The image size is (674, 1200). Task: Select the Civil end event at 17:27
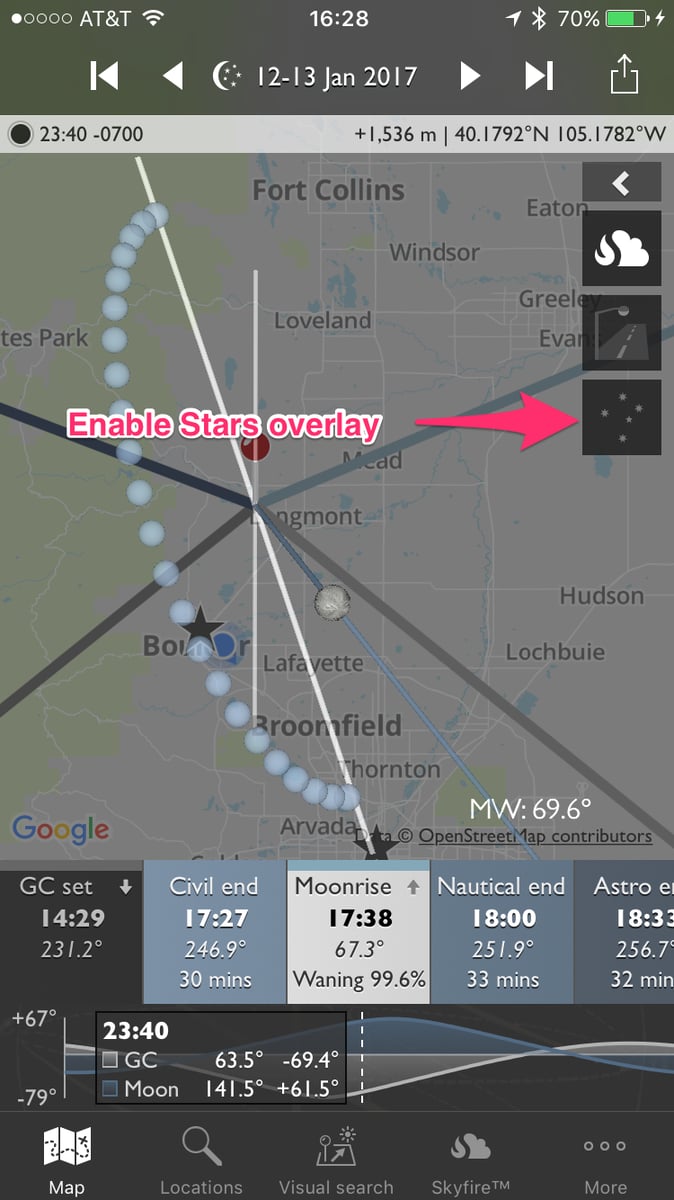tap(214, 932)
